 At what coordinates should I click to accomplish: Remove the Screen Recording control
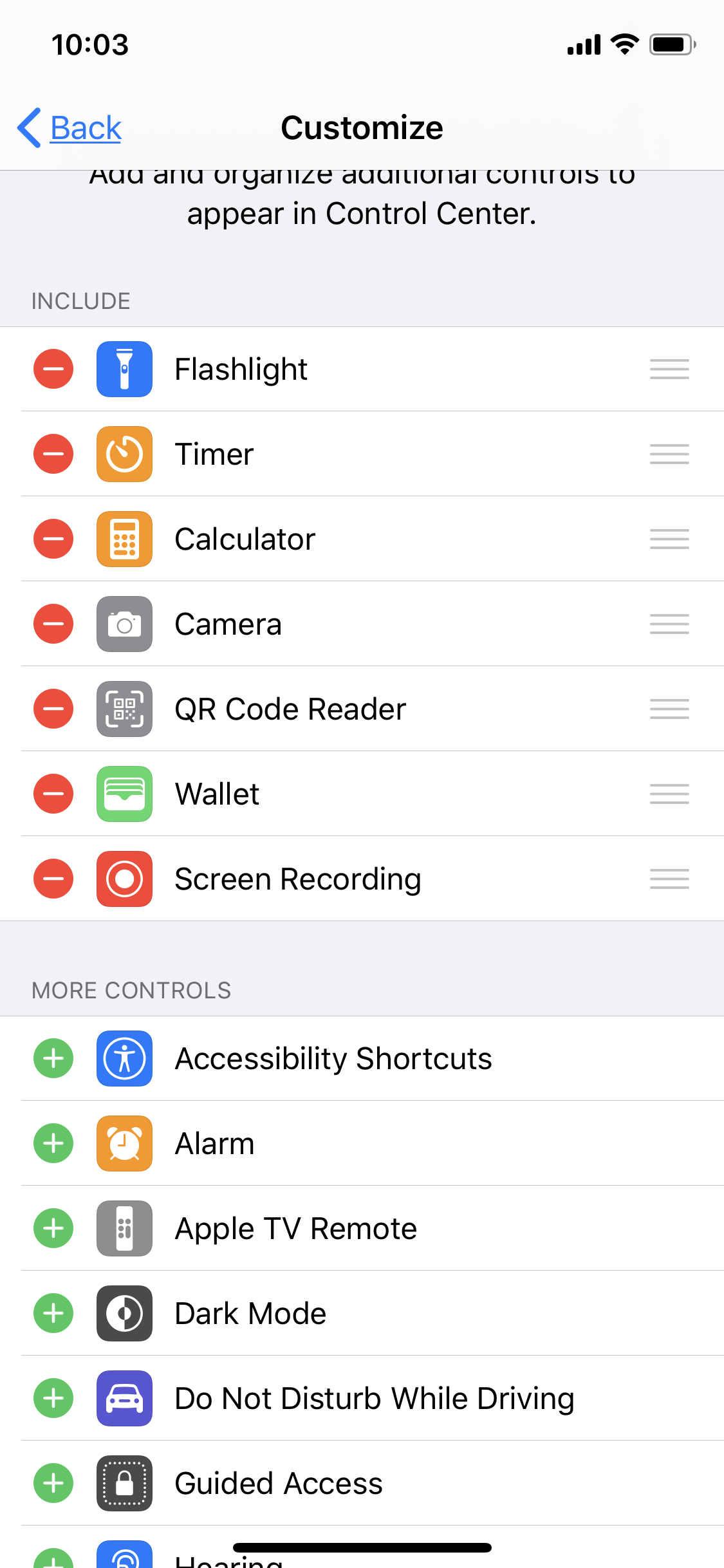tap(53, 879)
